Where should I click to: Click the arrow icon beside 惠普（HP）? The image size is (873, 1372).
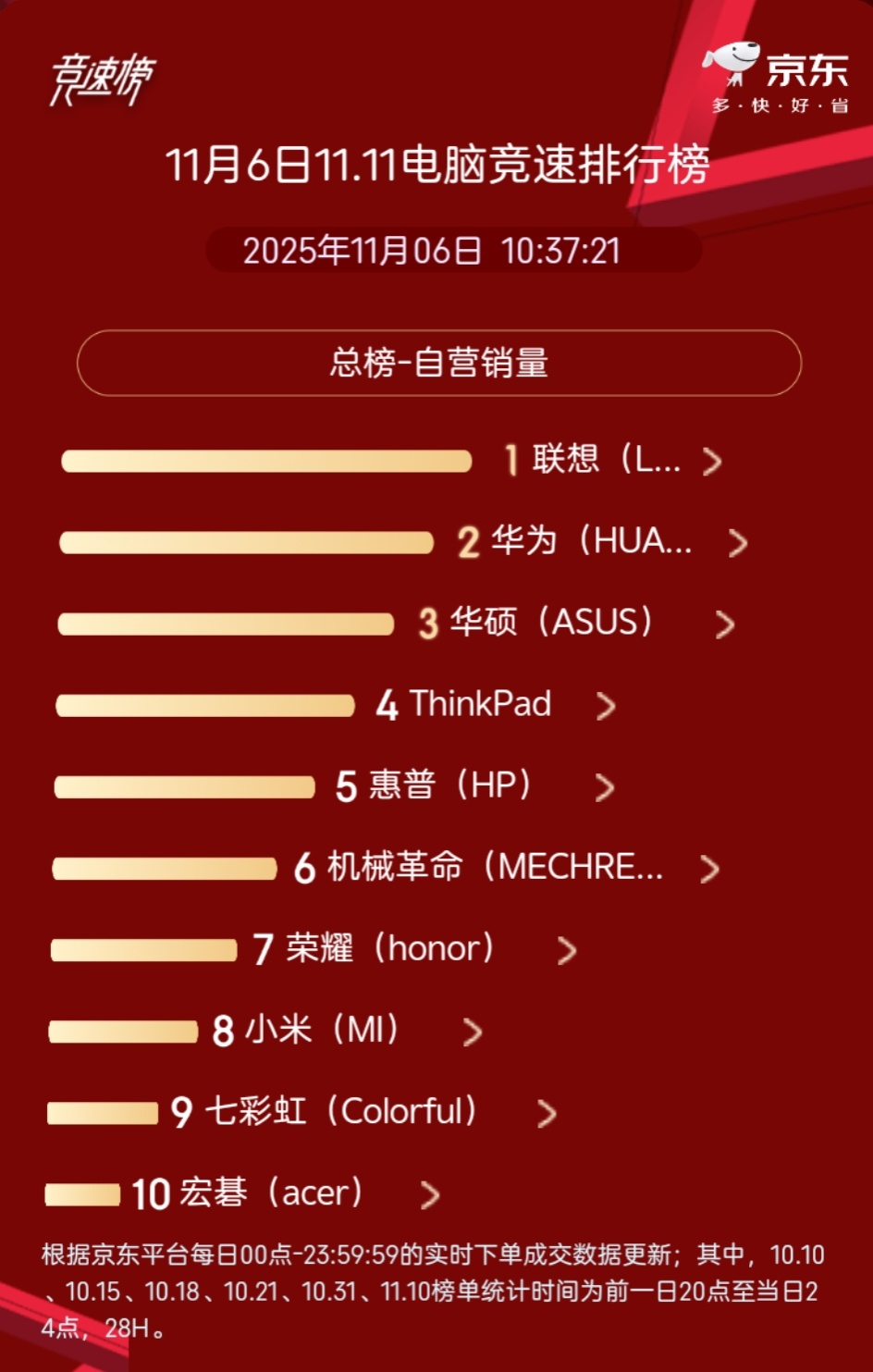606,787
